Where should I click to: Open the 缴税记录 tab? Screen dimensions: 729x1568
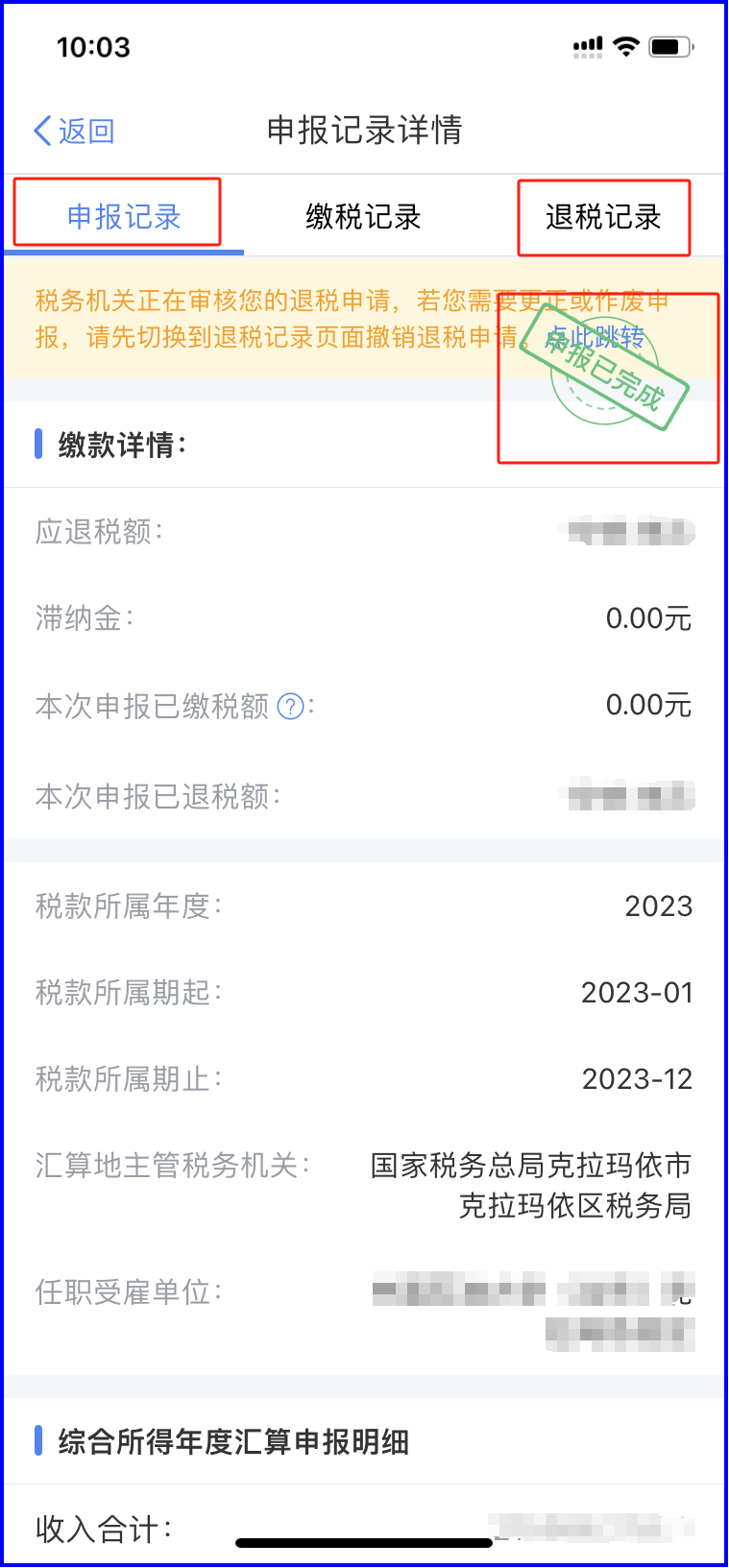tap(363, 217)
